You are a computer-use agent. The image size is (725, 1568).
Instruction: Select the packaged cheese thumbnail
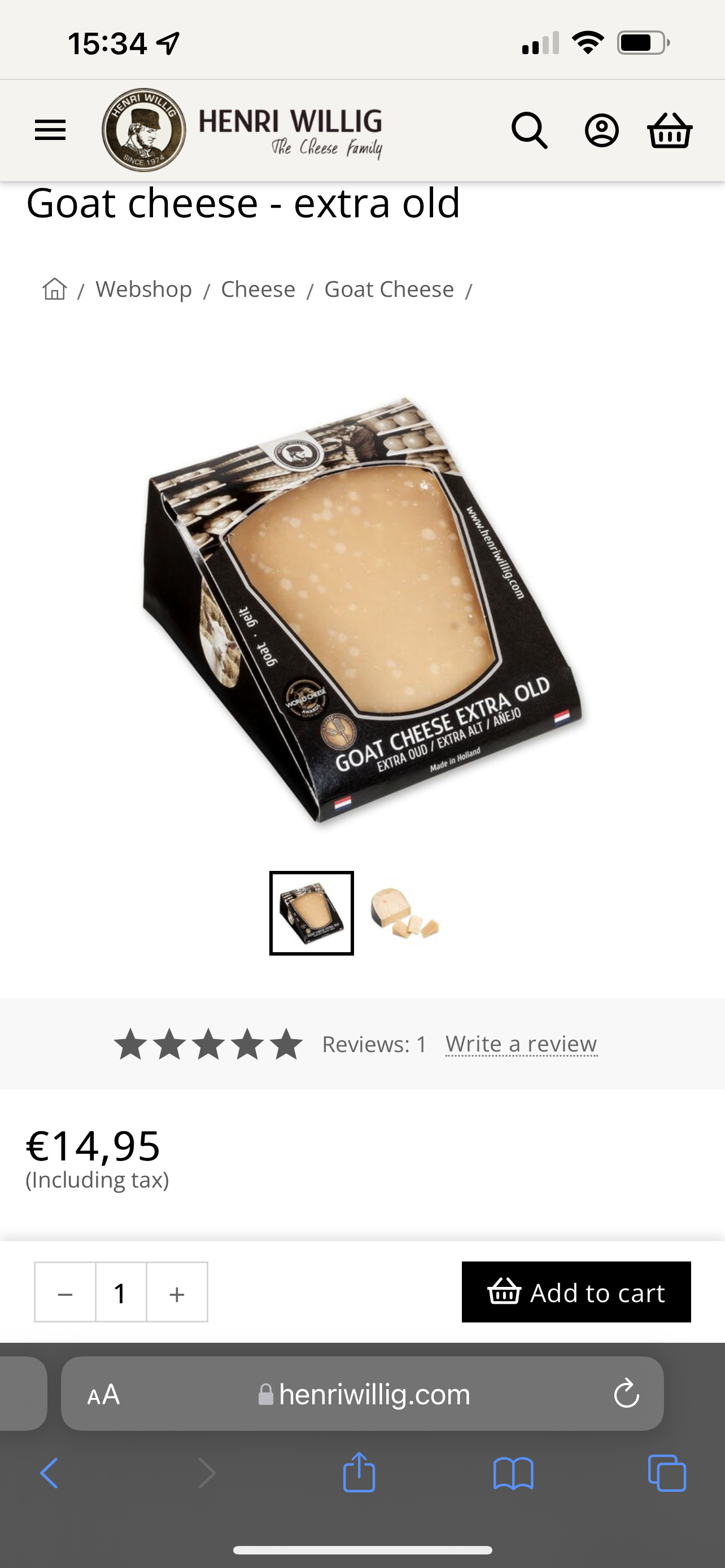312,913
